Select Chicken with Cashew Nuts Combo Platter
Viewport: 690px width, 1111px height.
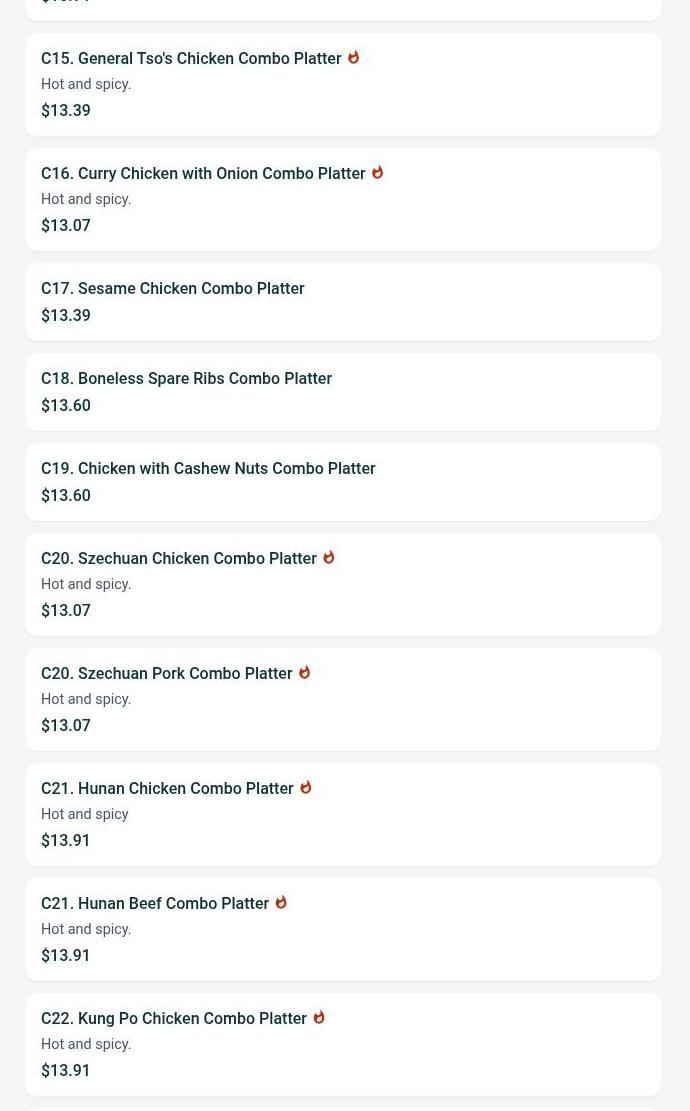208,469
